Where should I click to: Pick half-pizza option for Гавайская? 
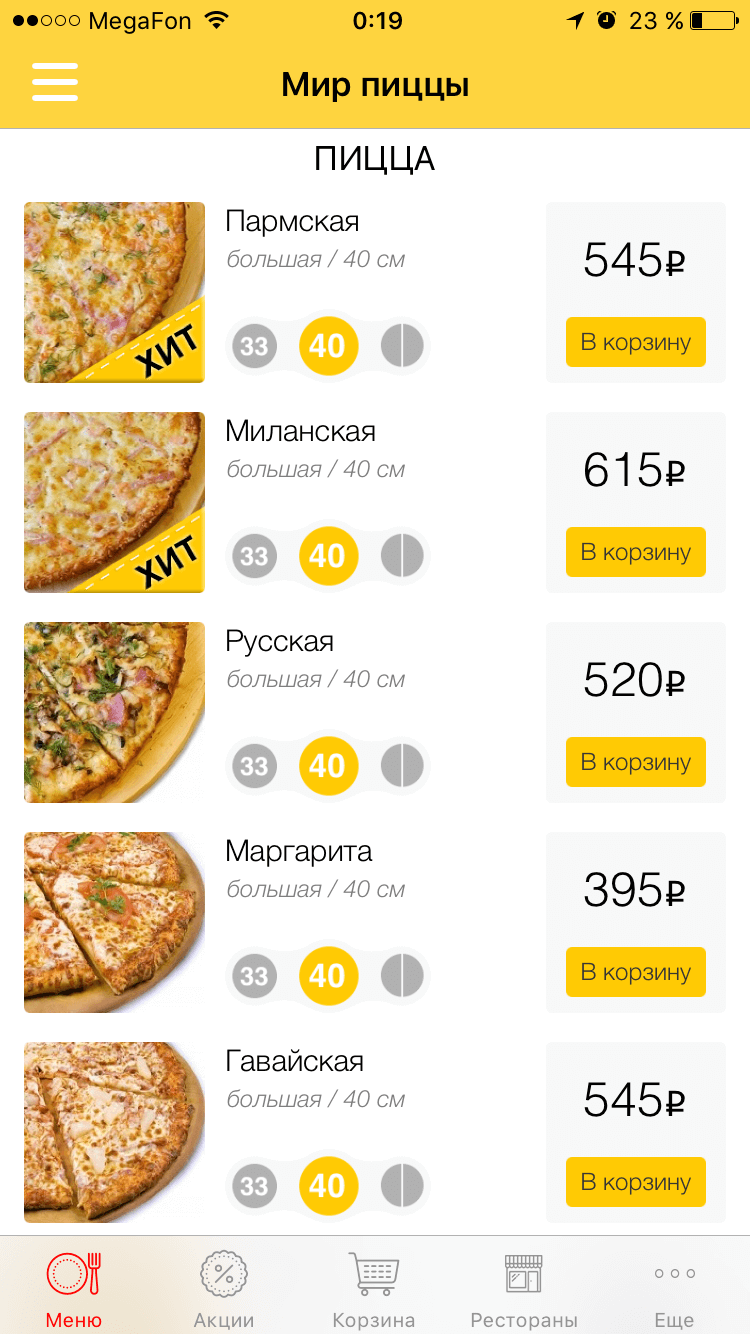(x=402, y=1186)
